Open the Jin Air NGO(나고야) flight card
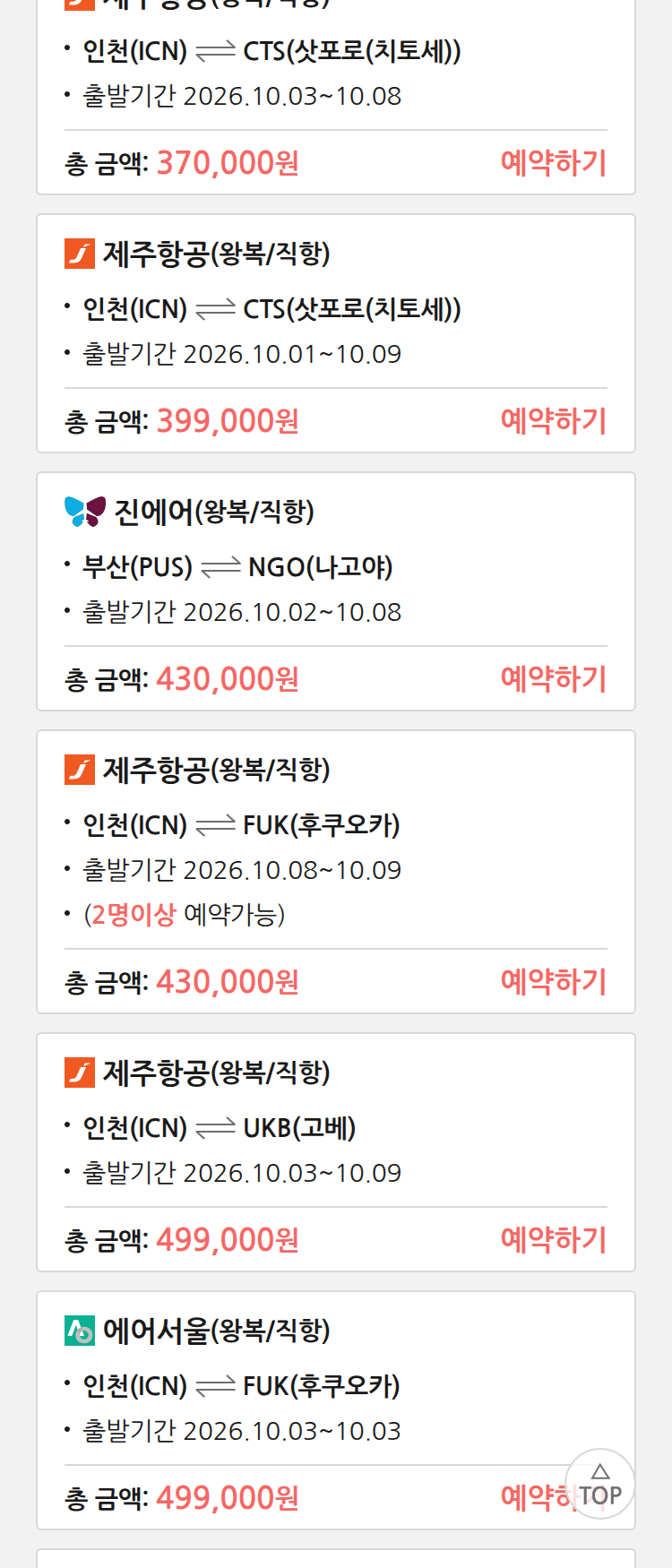The width and height of the screenshot is (672, 1568). click(336, 591)
